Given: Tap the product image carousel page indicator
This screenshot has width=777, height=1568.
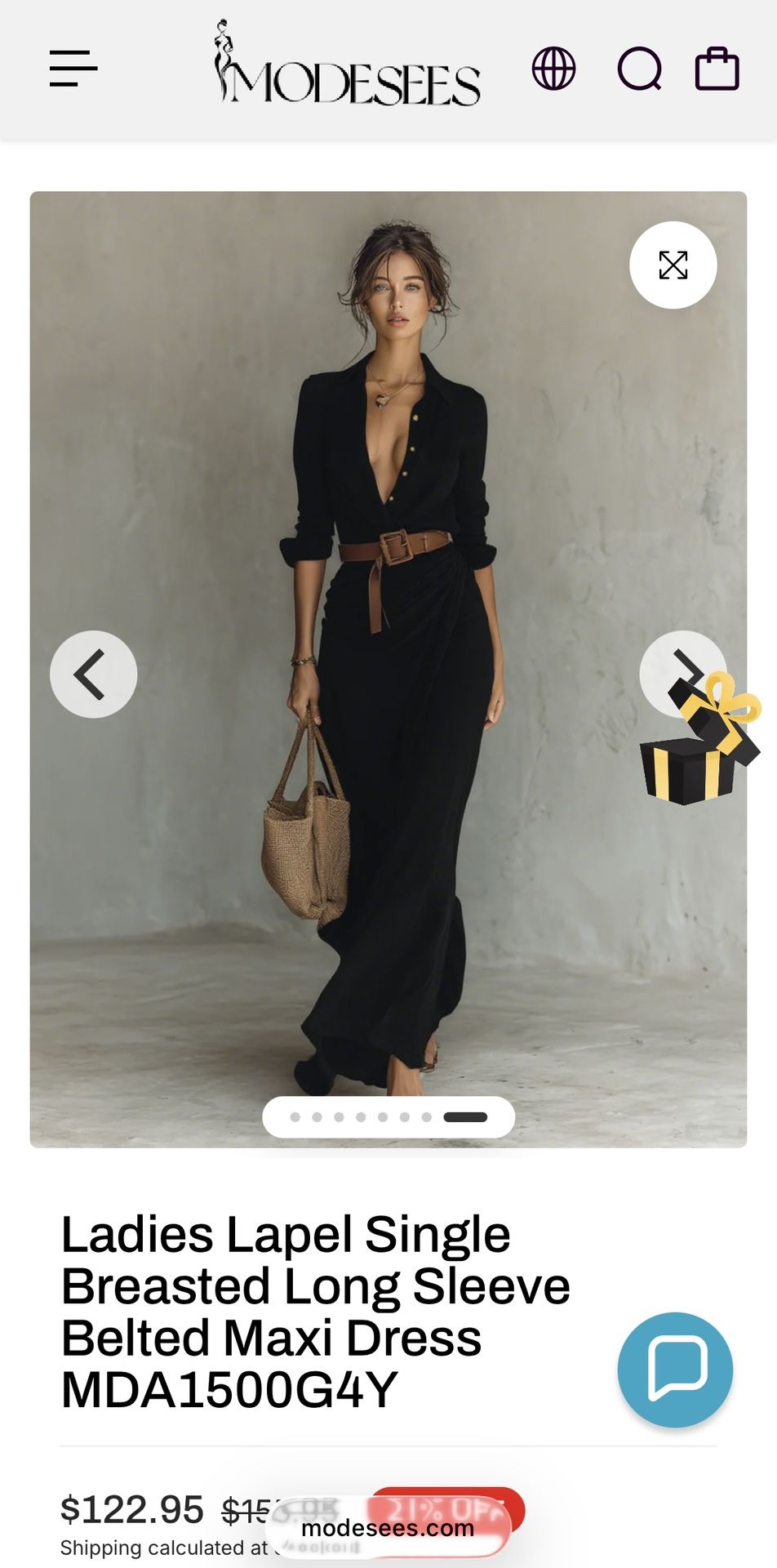Looking at the screenshot, I should click(x=388, y=1116).
